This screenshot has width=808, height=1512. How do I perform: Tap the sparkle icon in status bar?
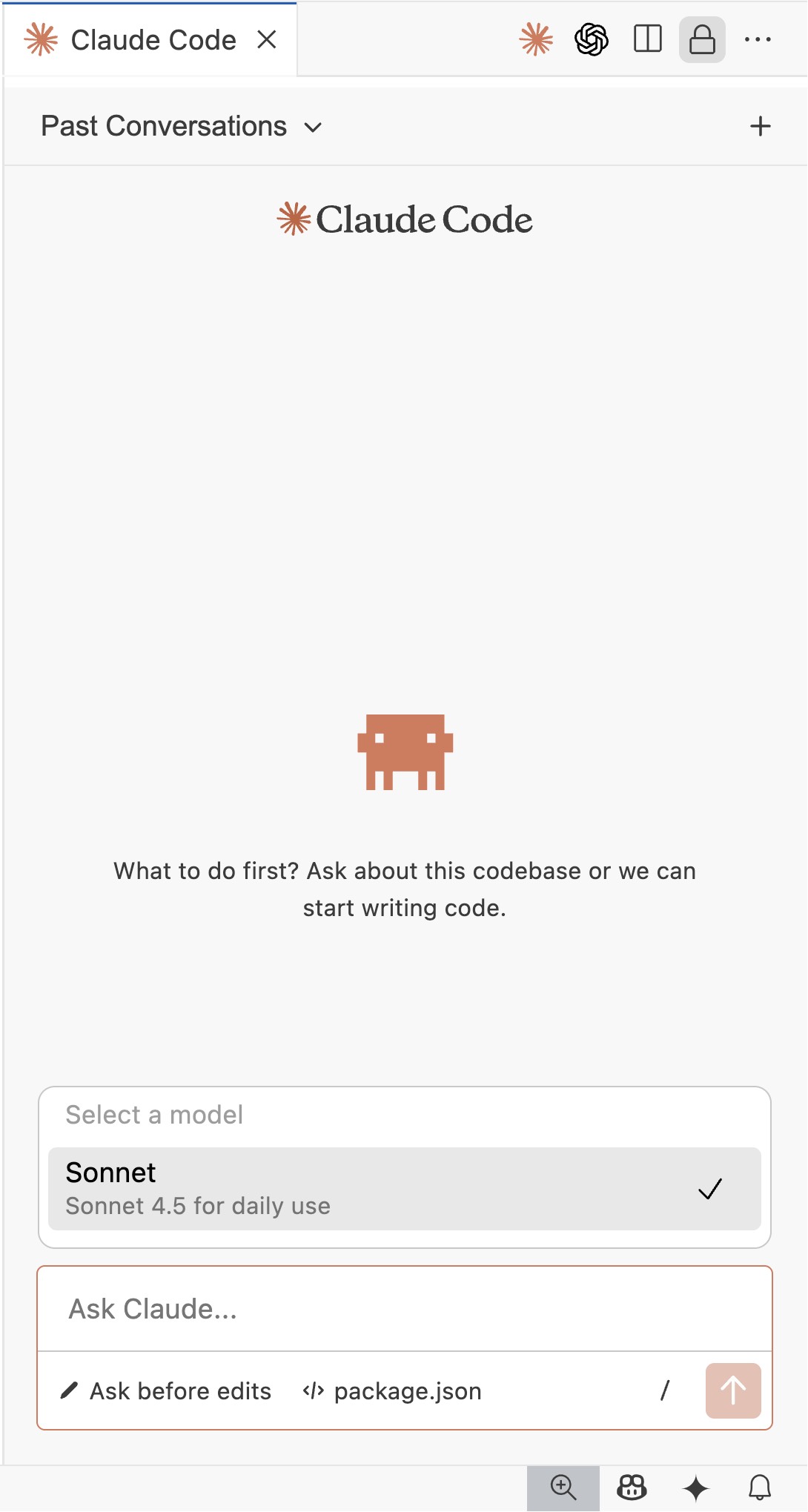[695, 1488]
